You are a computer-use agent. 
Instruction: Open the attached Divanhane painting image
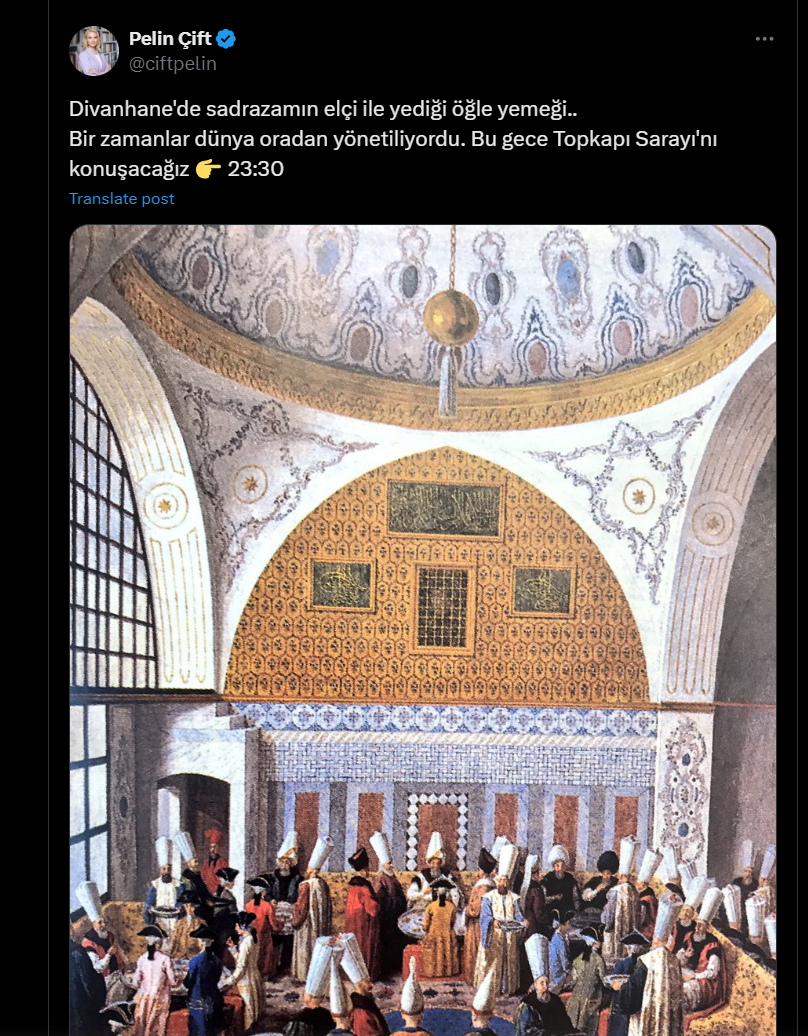(422, 630)
